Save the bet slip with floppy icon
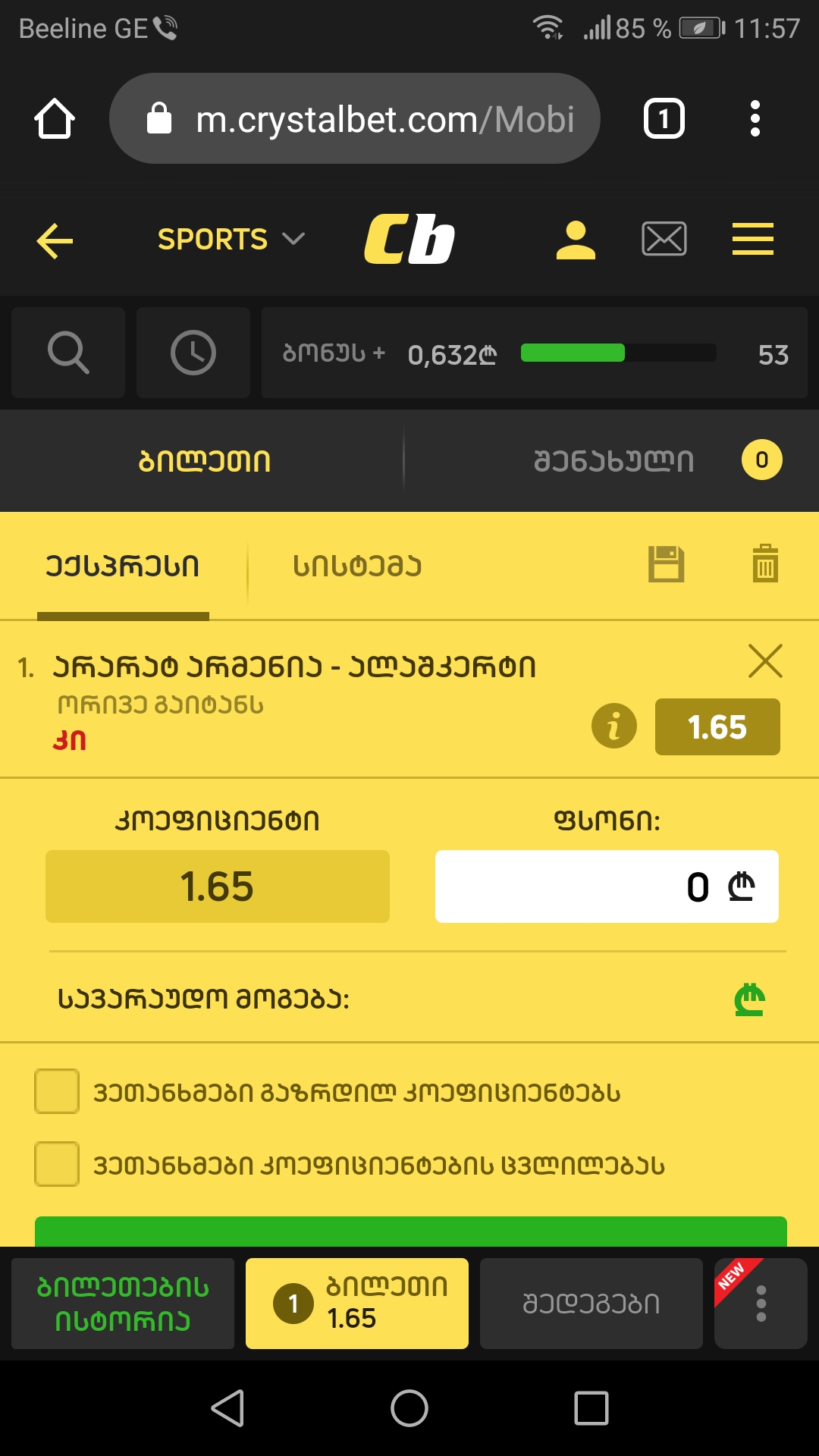This screenshot has height=1456, width=819. (667, 564)
